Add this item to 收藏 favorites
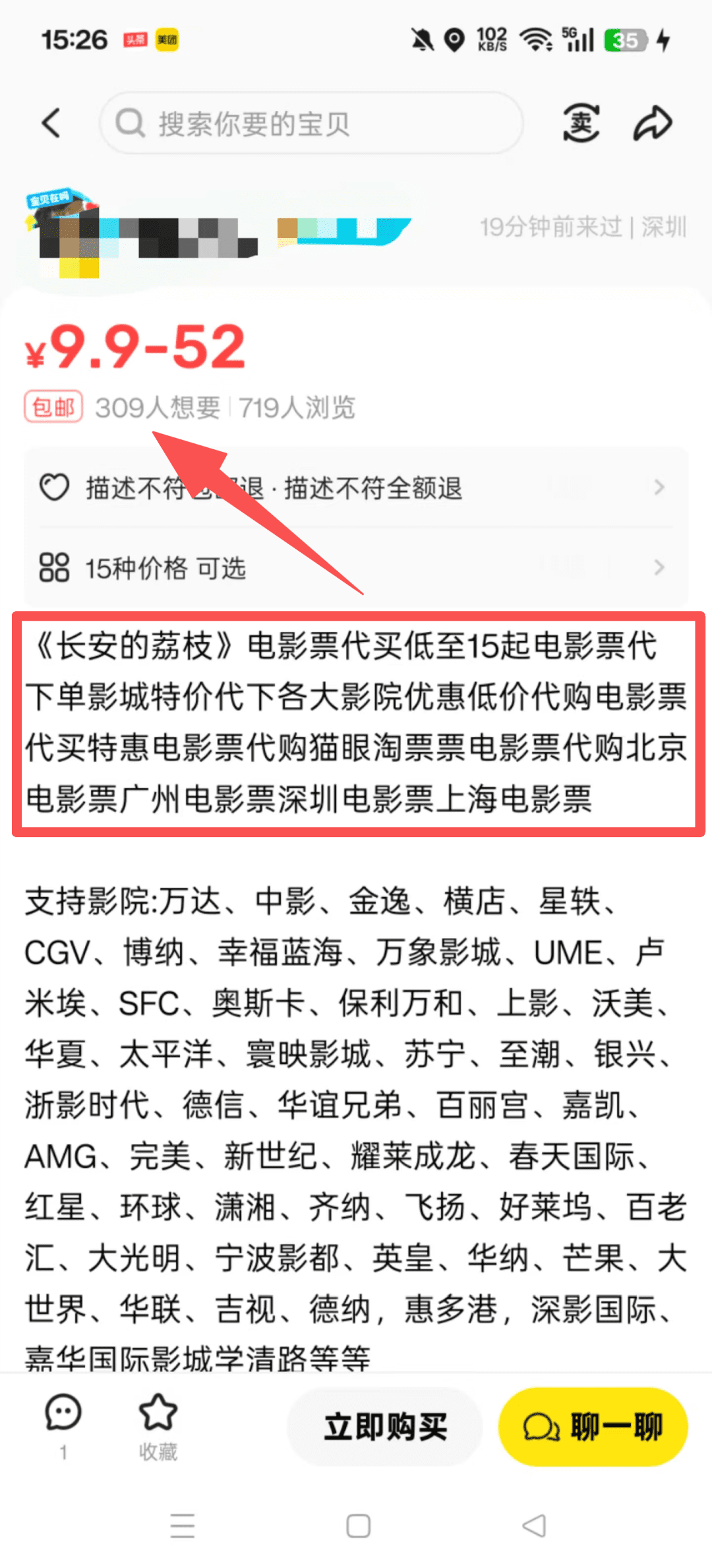The height and width of the screenshot is (1568, 712). coord(158,1425)
